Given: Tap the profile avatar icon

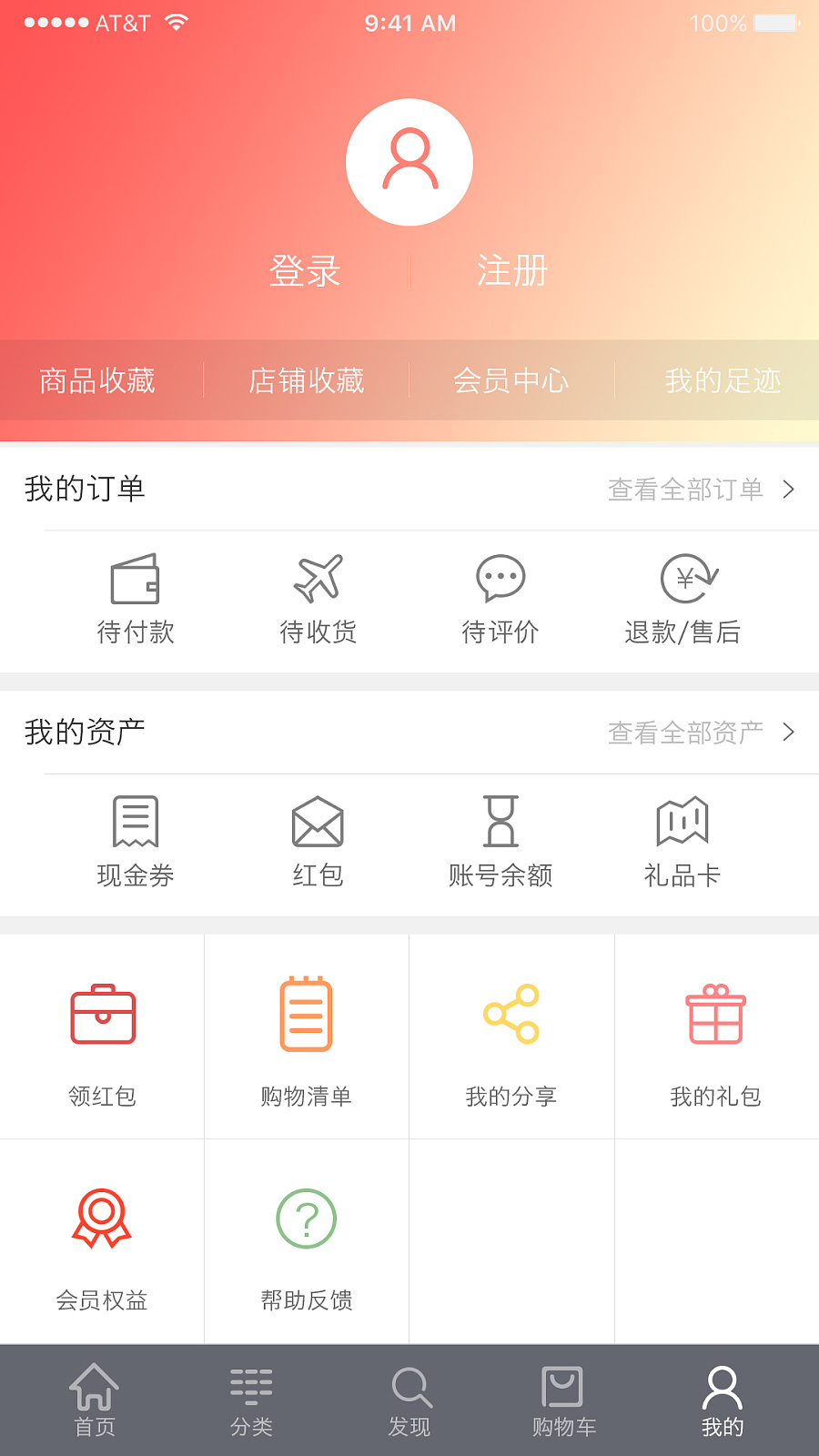Looking at the screenshot, I should coord(409,162).
